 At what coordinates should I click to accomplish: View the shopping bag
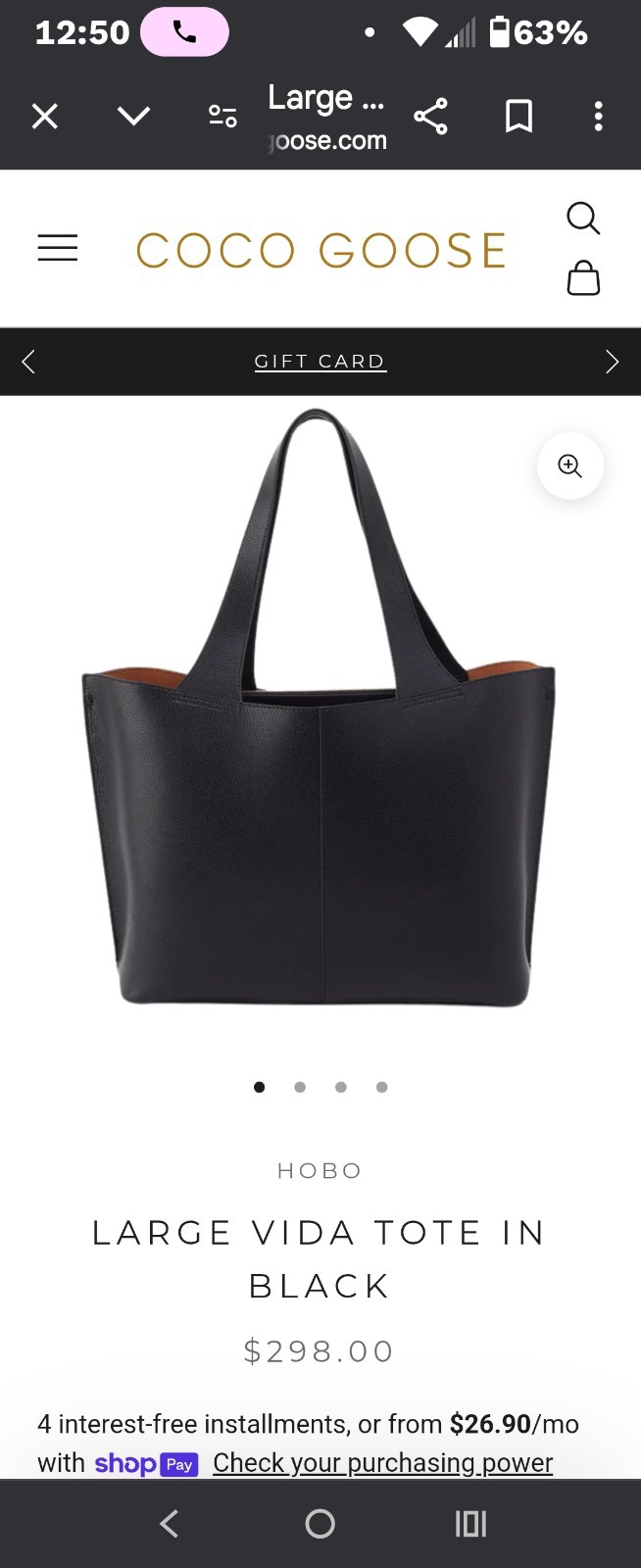pos(583,278)
